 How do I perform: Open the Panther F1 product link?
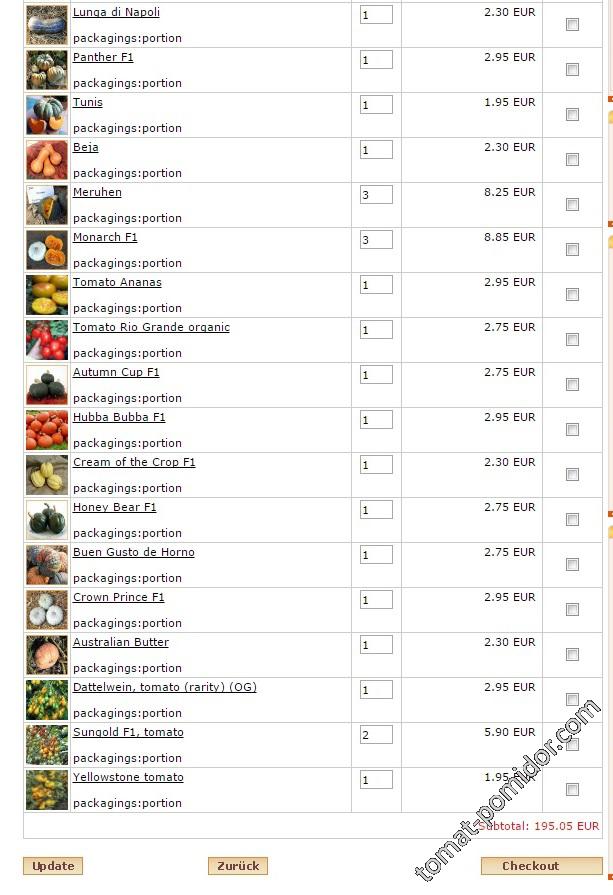click(x=103, y=57)
